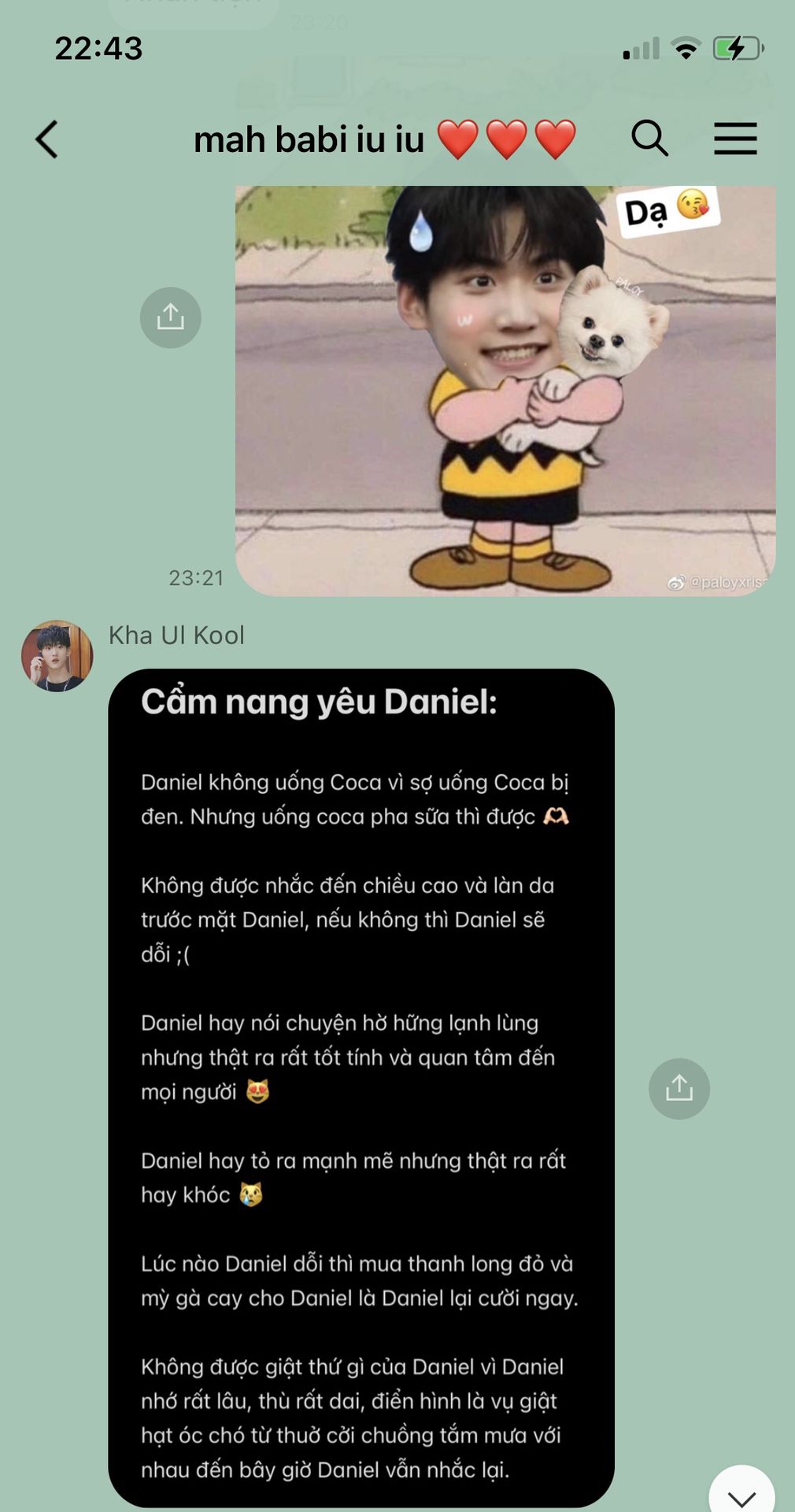Go back to the chat list

(x=47, y=139)
